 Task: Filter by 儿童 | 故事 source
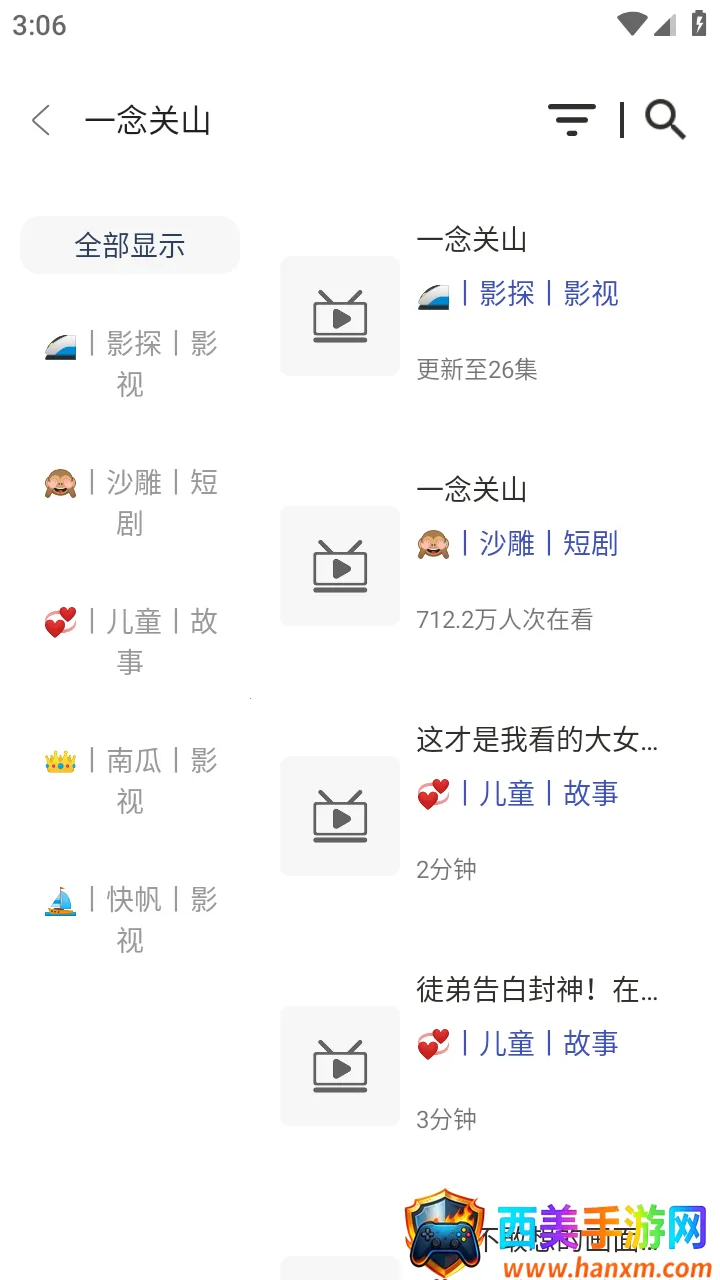tap(130, 642)
